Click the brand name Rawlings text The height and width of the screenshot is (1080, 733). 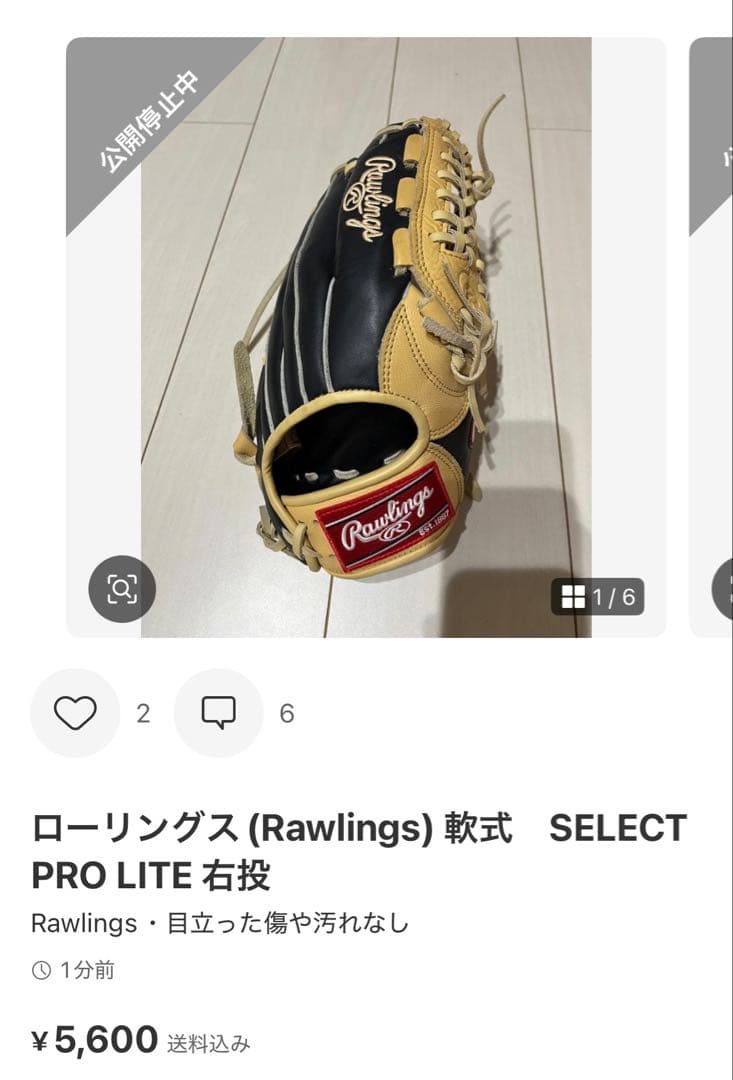[83, 924]
